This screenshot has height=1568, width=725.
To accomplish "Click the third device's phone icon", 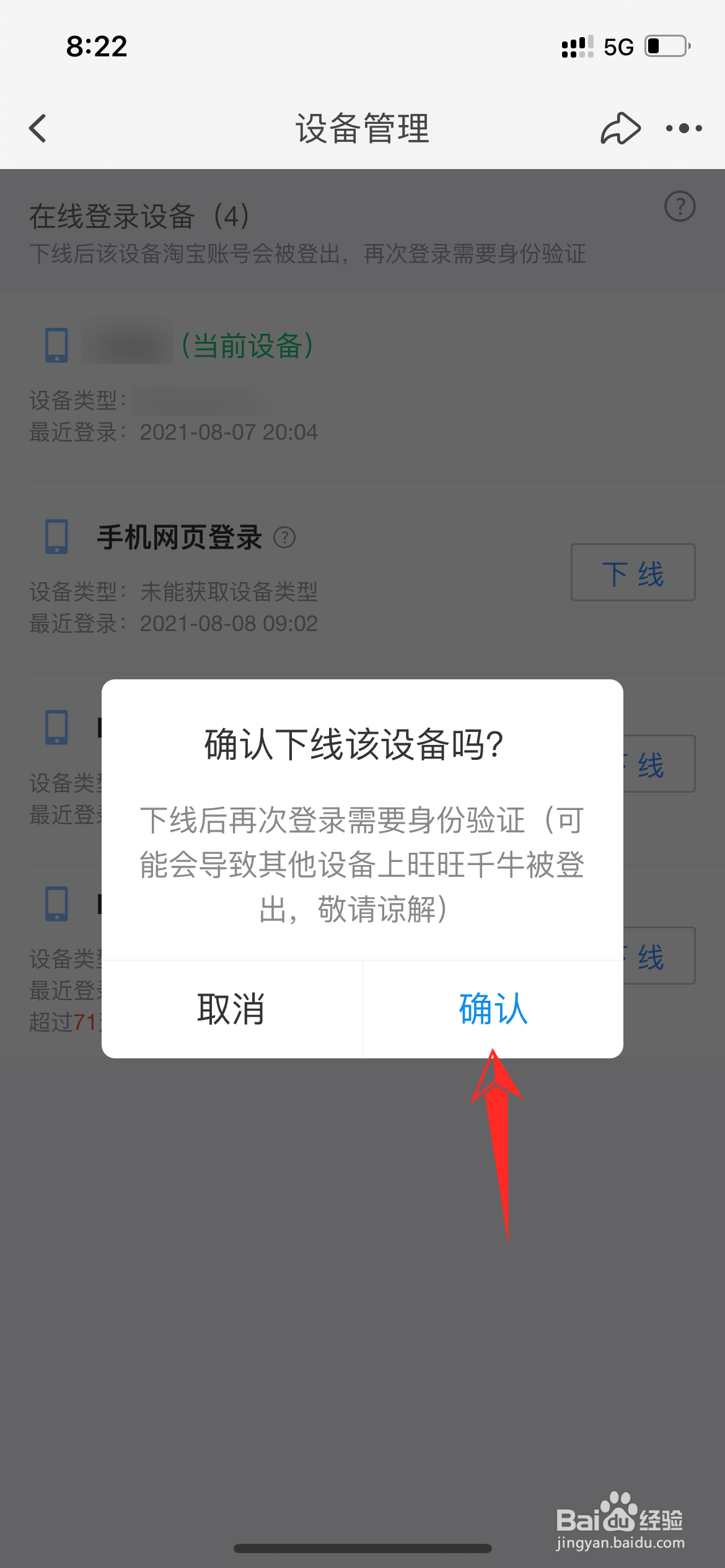I will (56, 731).
